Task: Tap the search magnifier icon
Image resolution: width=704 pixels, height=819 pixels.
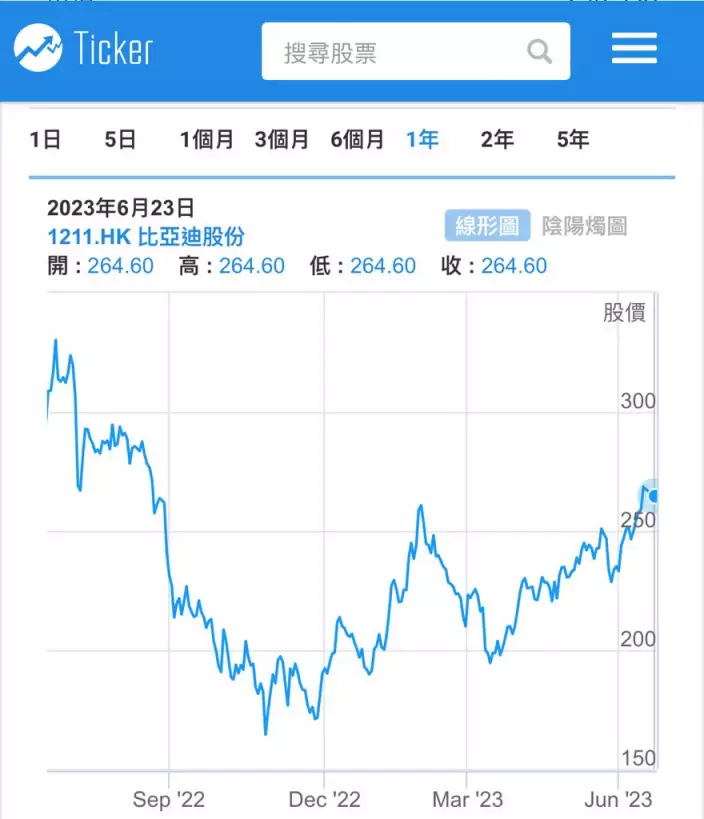Action: coord(539,52)
